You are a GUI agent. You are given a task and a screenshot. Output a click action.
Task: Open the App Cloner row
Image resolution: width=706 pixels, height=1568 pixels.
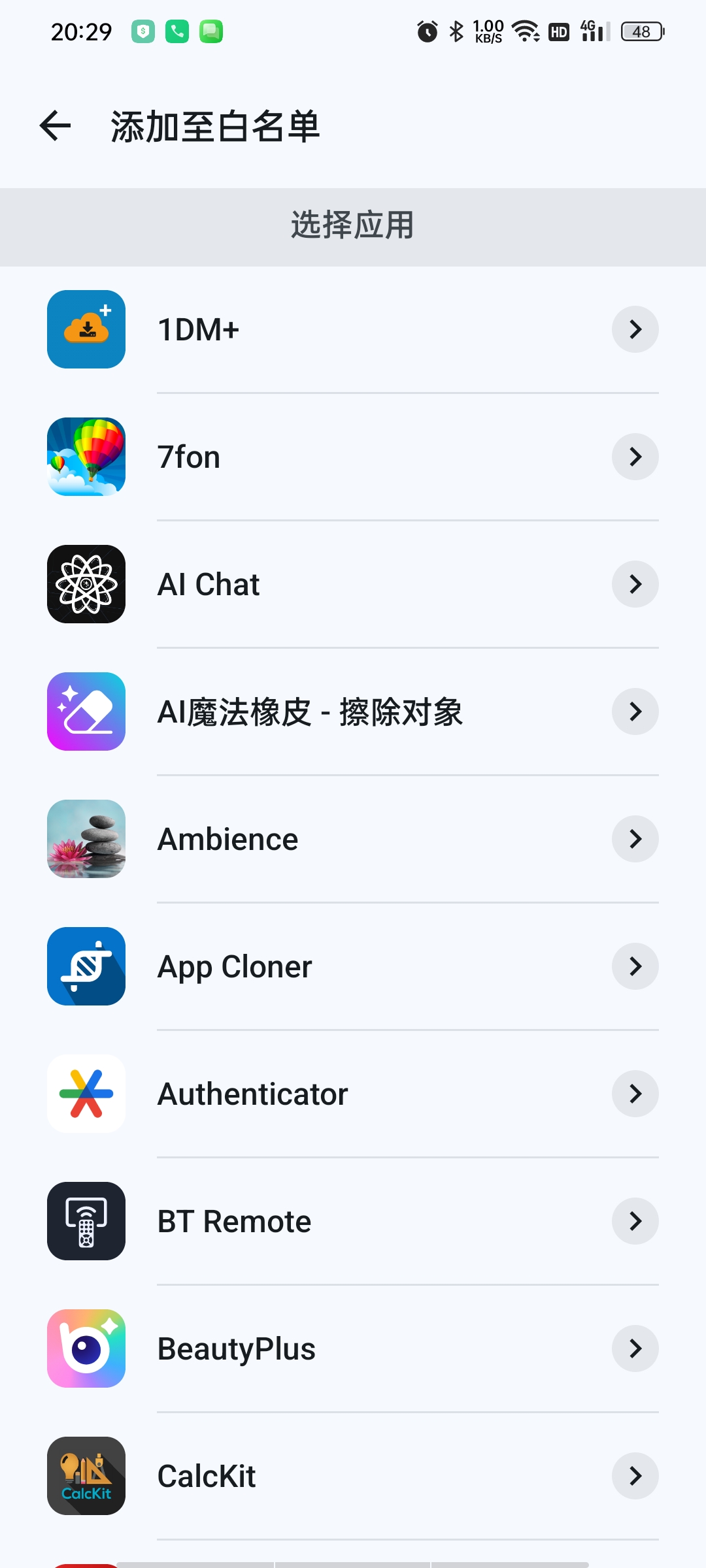(x=353, y=966)
